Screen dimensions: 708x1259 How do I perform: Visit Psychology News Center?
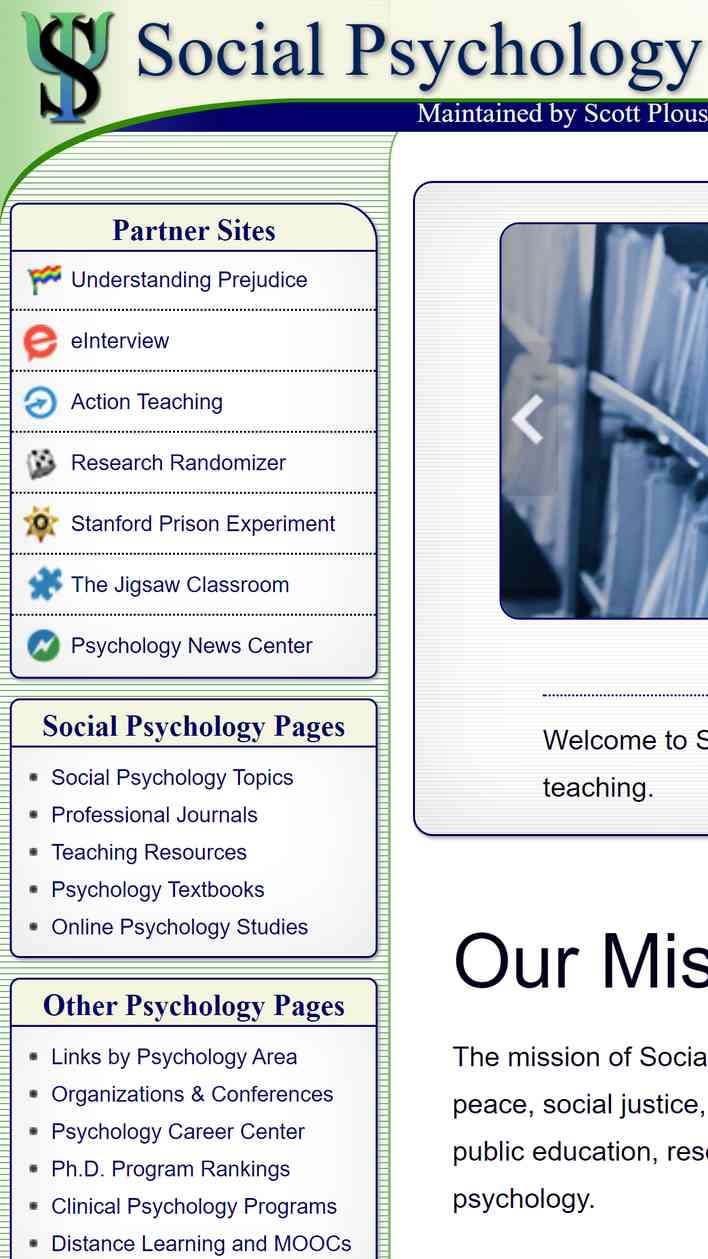pyautogui.click(x=193, y=646)
